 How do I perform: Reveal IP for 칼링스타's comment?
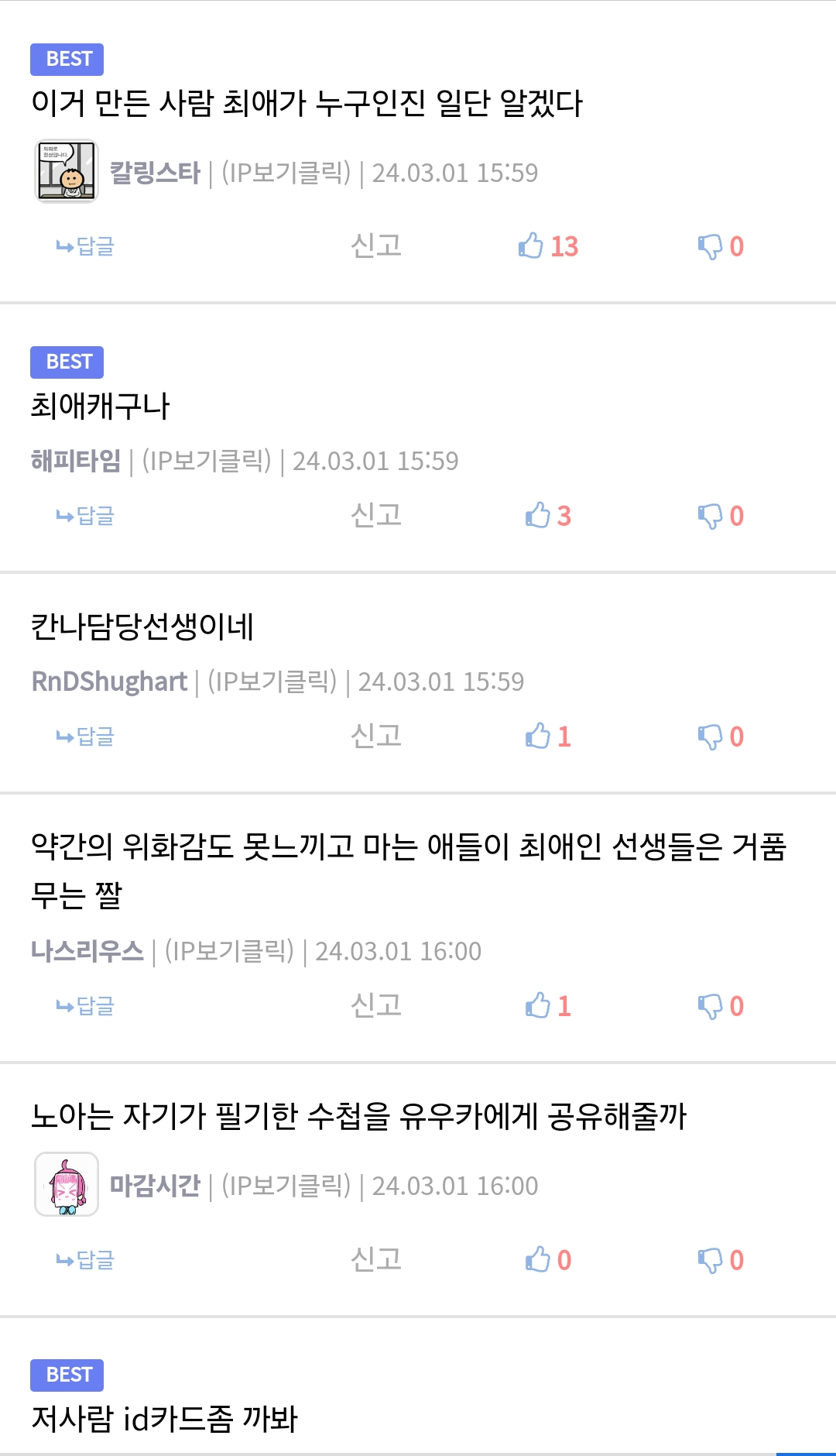point(286,173)
